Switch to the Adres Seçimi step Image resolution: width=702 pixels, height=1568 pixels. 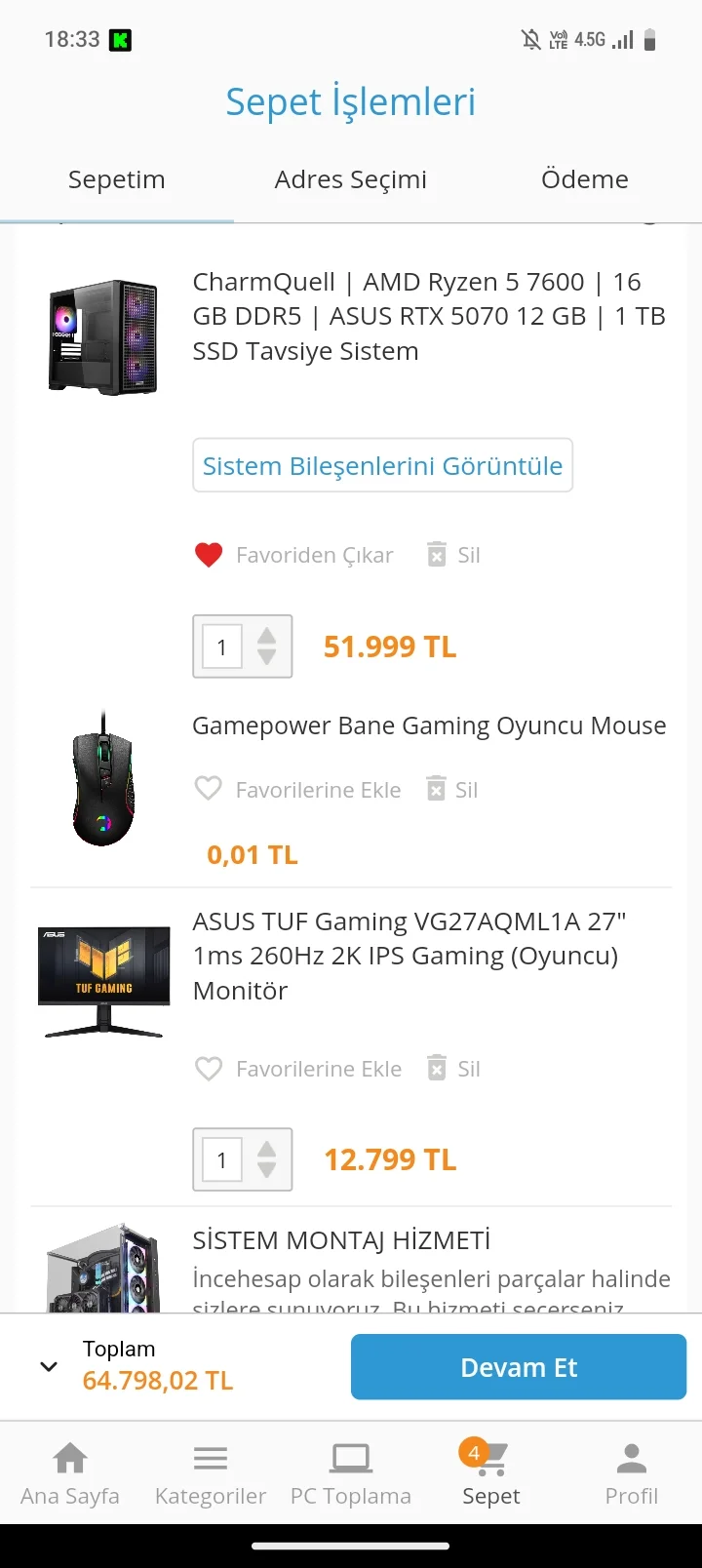tap(351, 179)
